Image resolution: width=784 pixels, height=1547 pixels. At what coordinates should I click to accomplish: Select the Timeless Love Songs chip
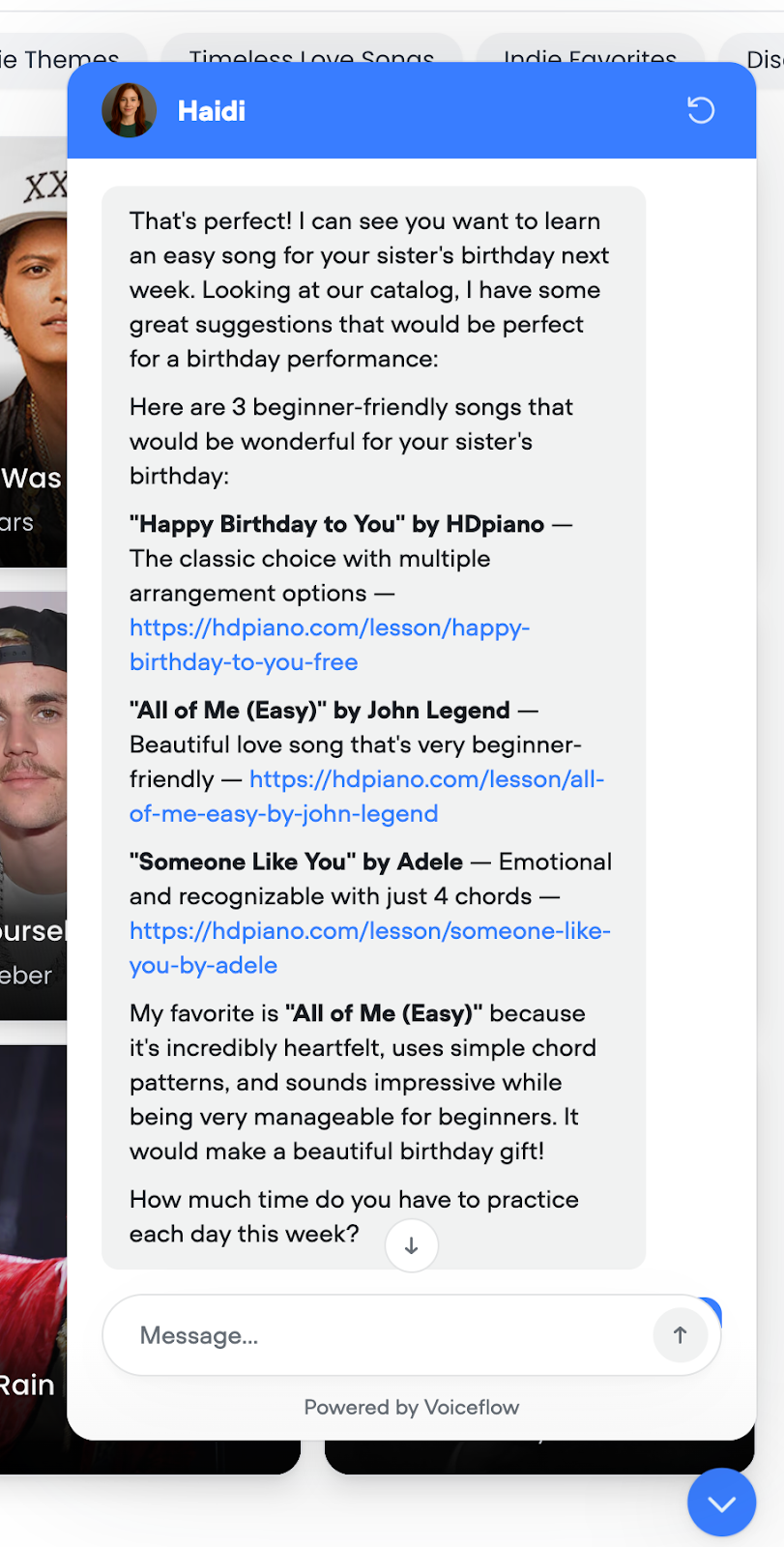[x=311, y=51]
